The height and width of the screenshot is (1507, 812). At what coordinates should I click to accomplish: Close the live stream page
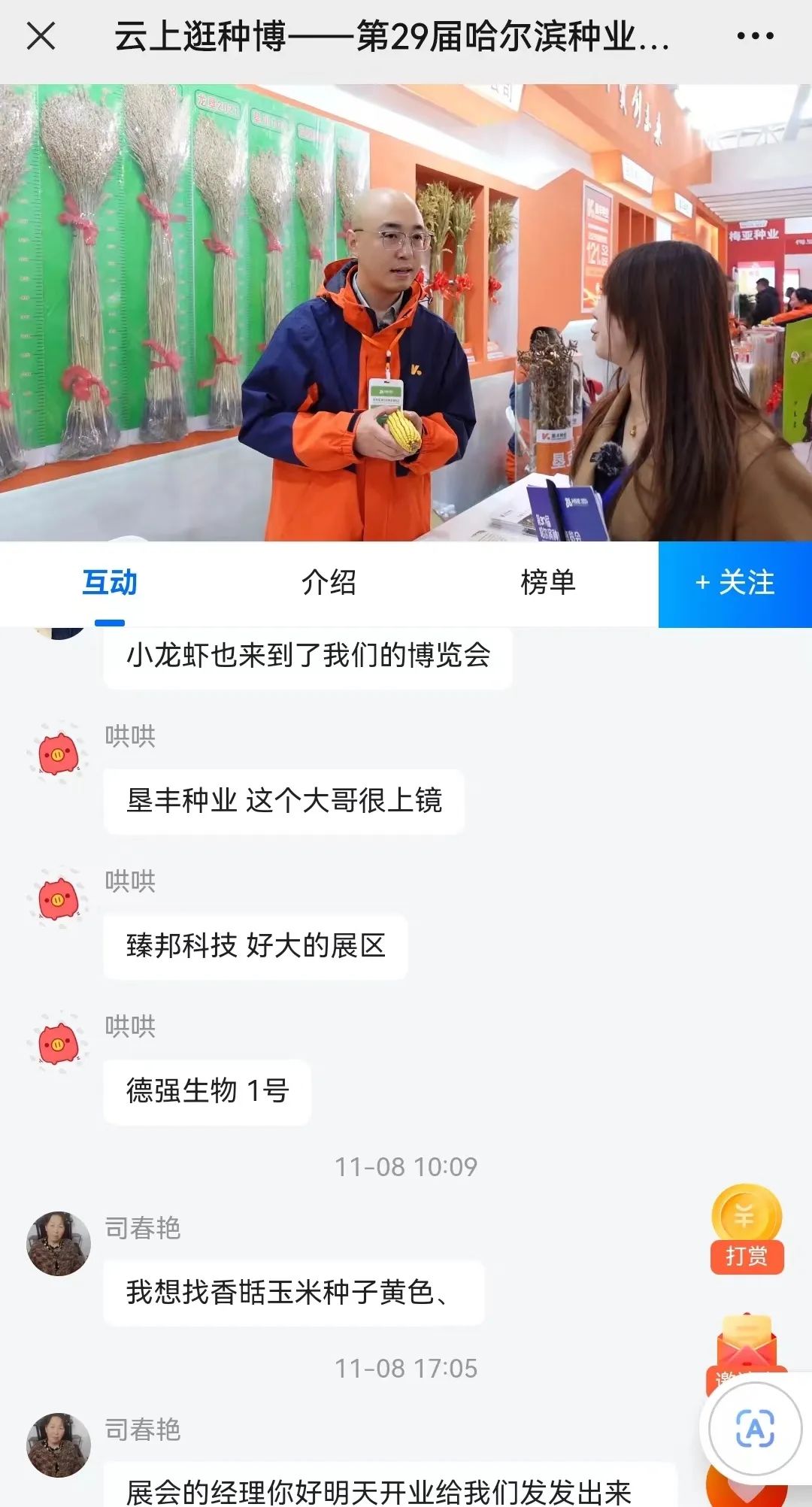[41, 35]
